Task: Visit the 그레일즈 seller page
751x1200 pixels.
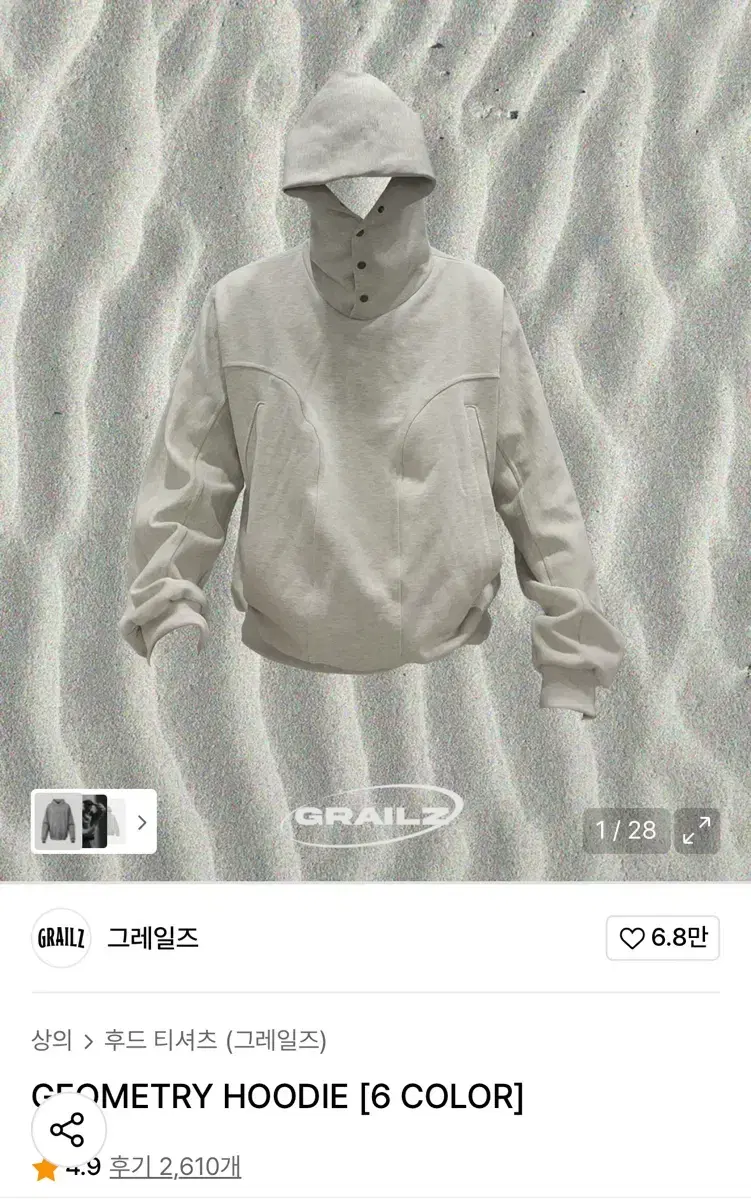Action: pos(150,938)
